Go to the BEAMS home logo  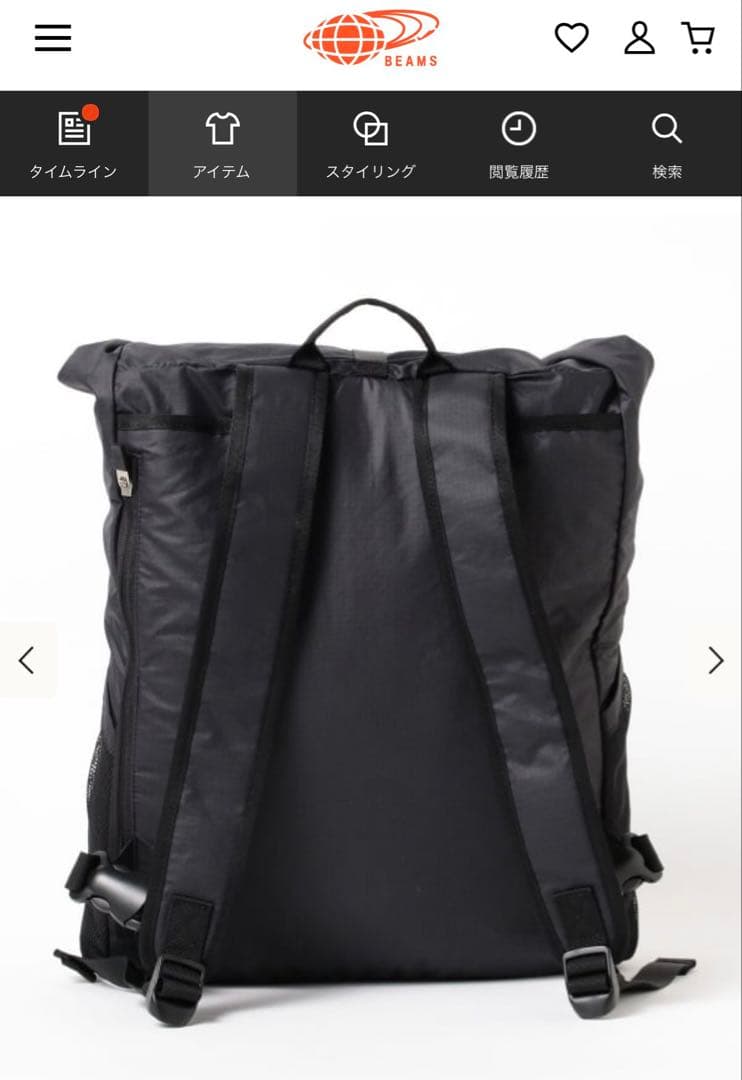371,38
